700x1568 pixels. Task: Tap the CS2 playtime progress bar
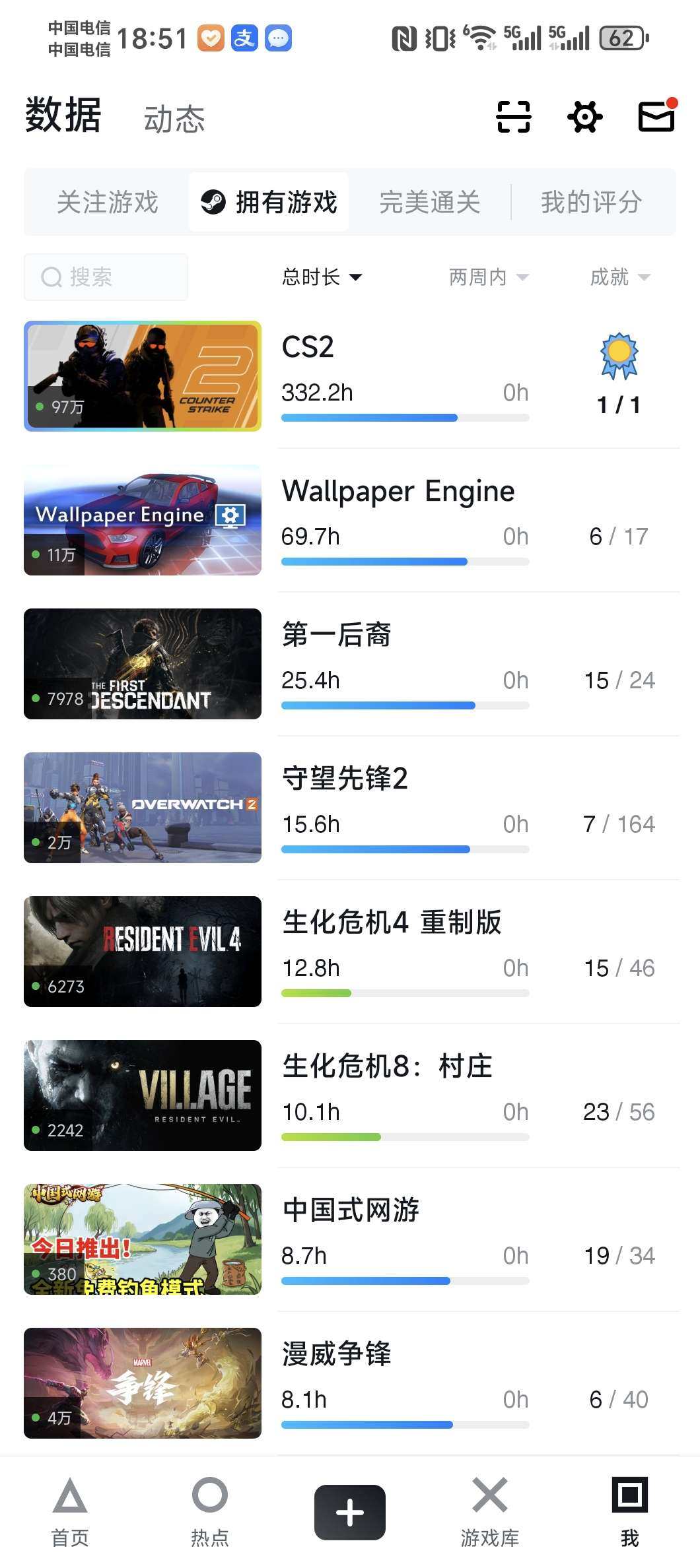pos(404,417)
